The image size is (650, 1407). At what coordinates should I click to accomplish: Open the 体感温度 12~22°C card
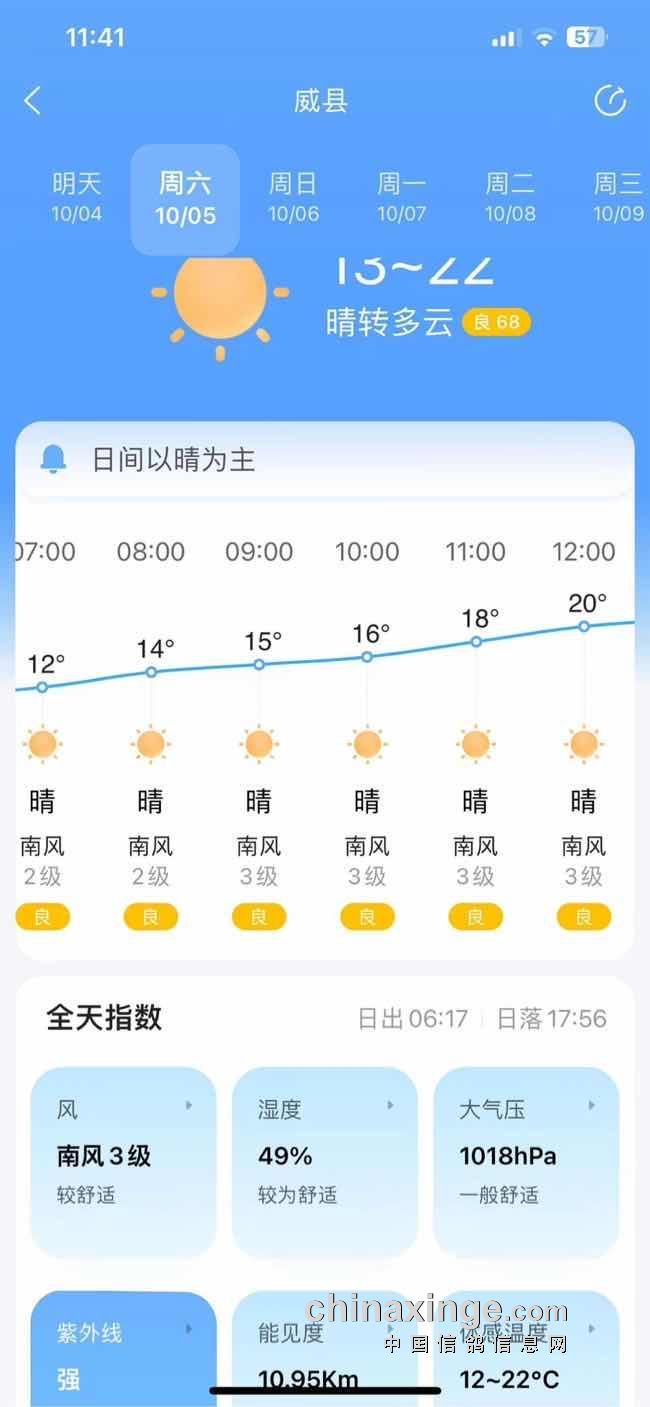coord(526,1350)
